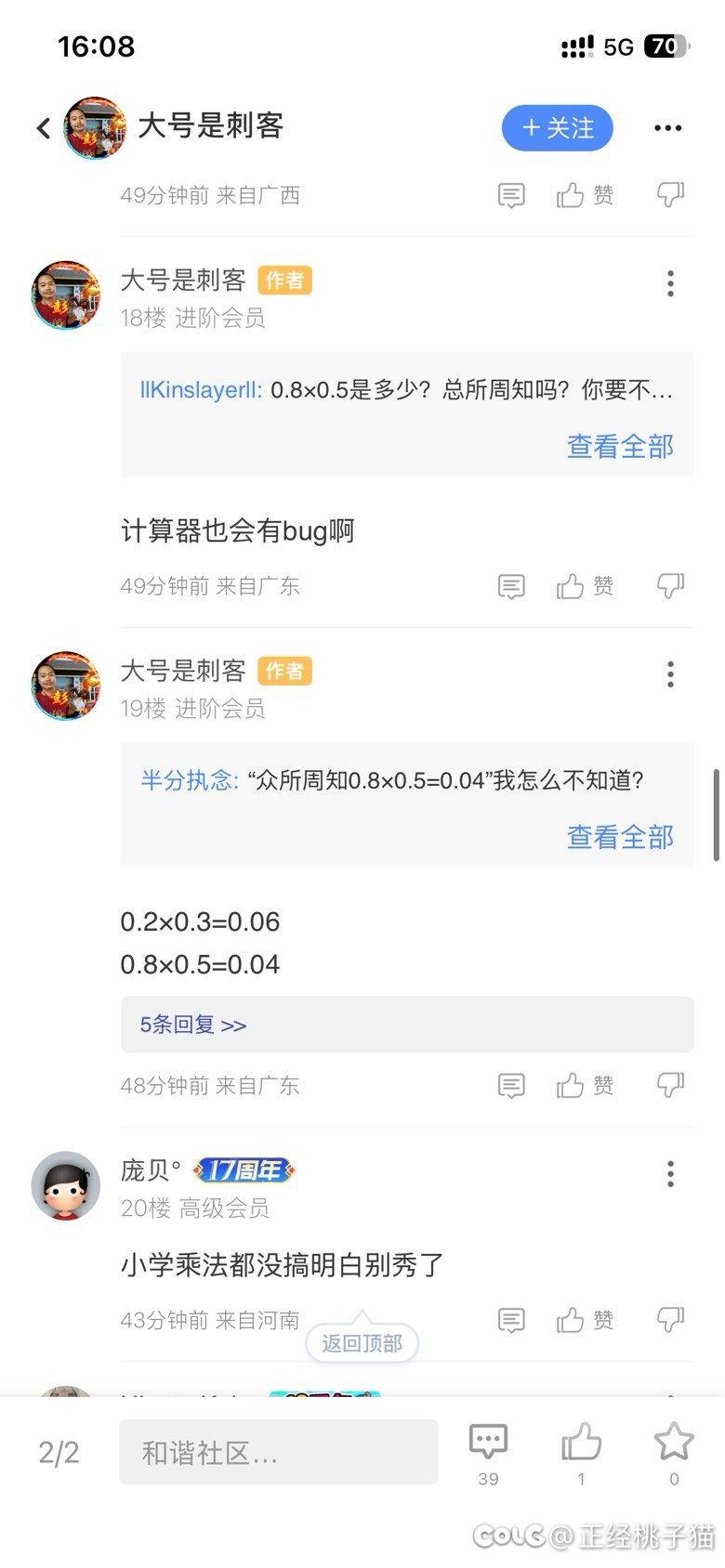Expand the quoted llKinslayerll reply via 查看全部

pyautogui.click(x=620, y=447)
